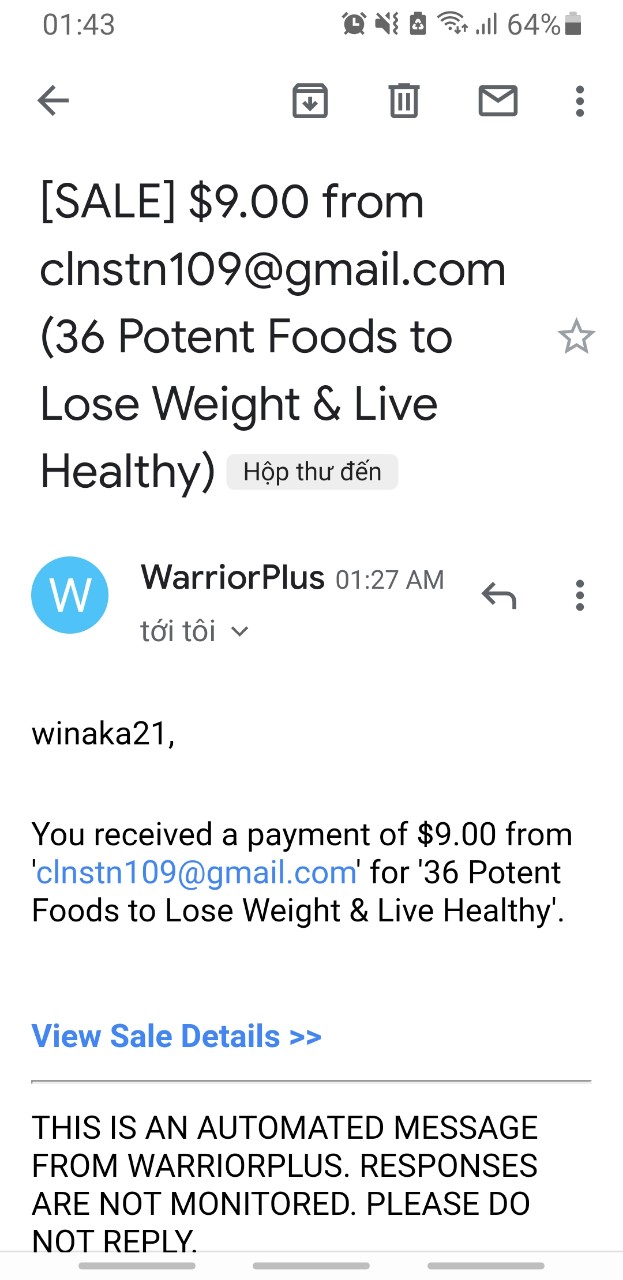Mark this email as unread
This screenshot has width=623, height=1280.
pyautogui.click(x=497, y=100)
